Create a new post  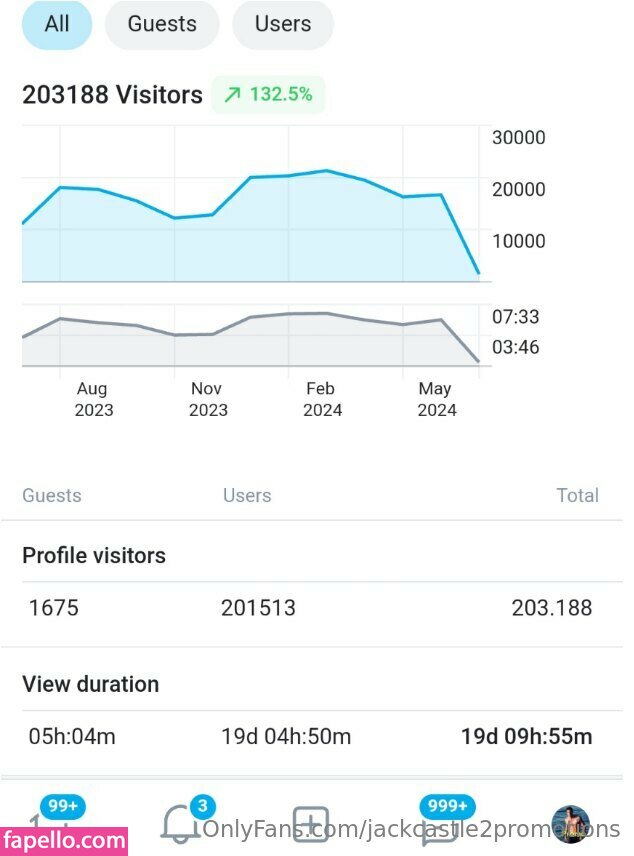[311, 825]
